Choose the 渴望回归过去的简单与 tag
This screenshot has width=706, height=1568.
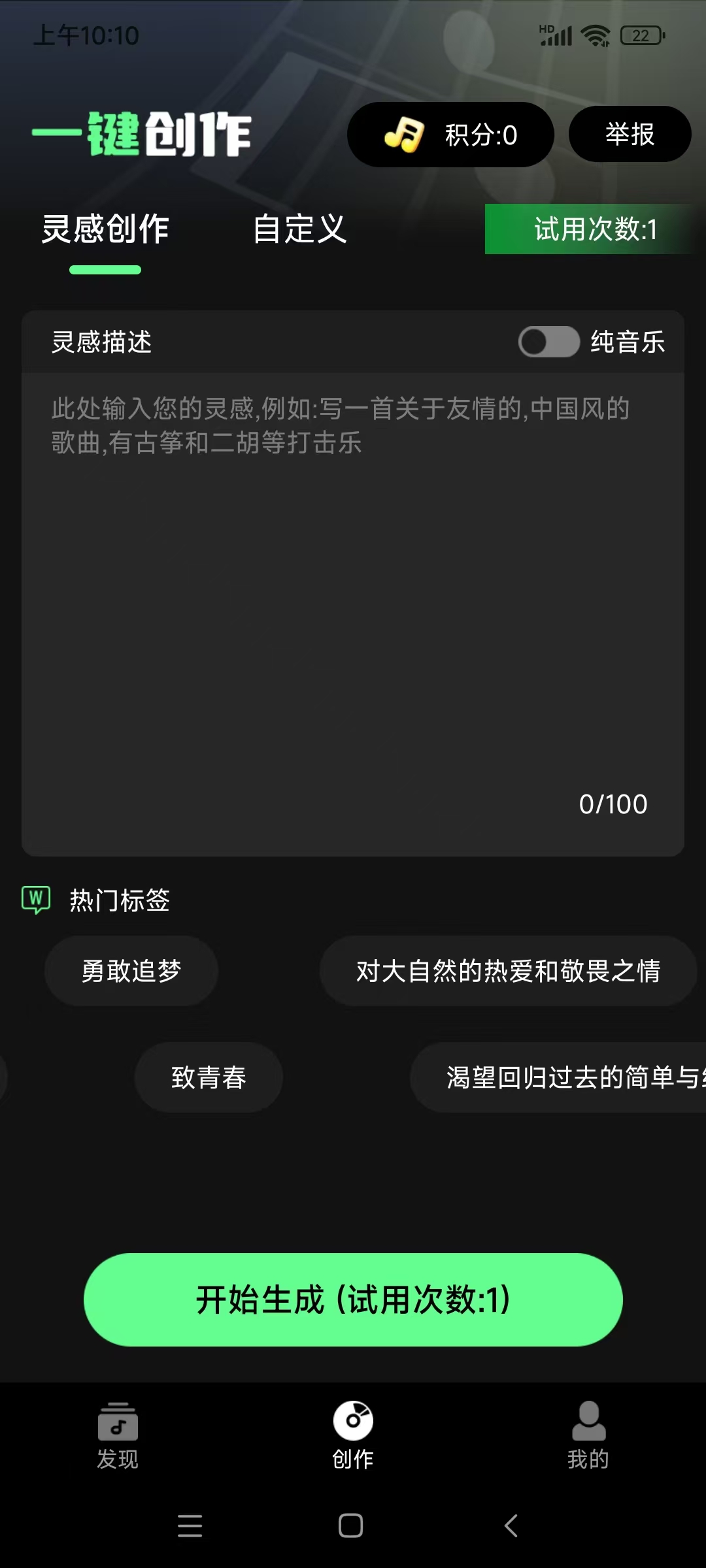562,1077
